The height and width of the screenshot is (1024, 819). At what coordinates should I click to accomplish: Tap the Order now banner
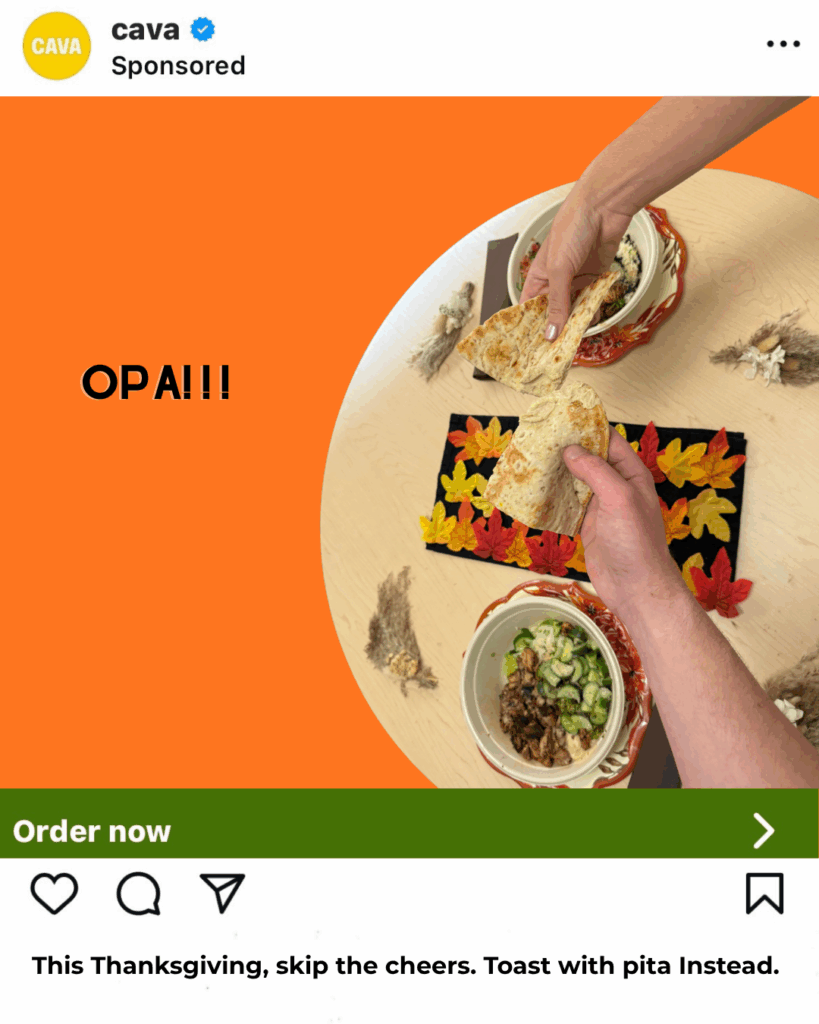409,830
